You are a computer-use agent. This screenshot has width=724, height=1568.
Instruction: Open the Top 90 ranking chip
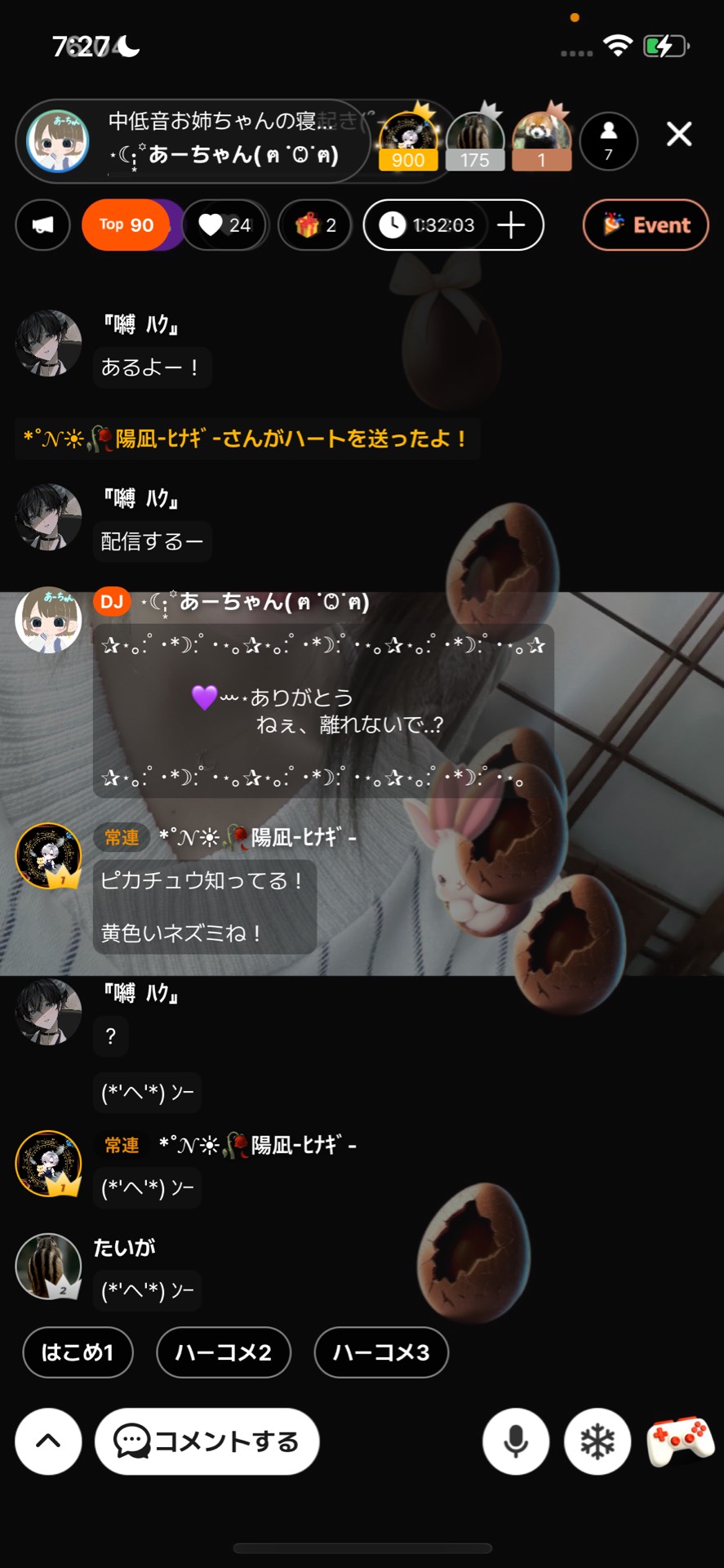127,225
